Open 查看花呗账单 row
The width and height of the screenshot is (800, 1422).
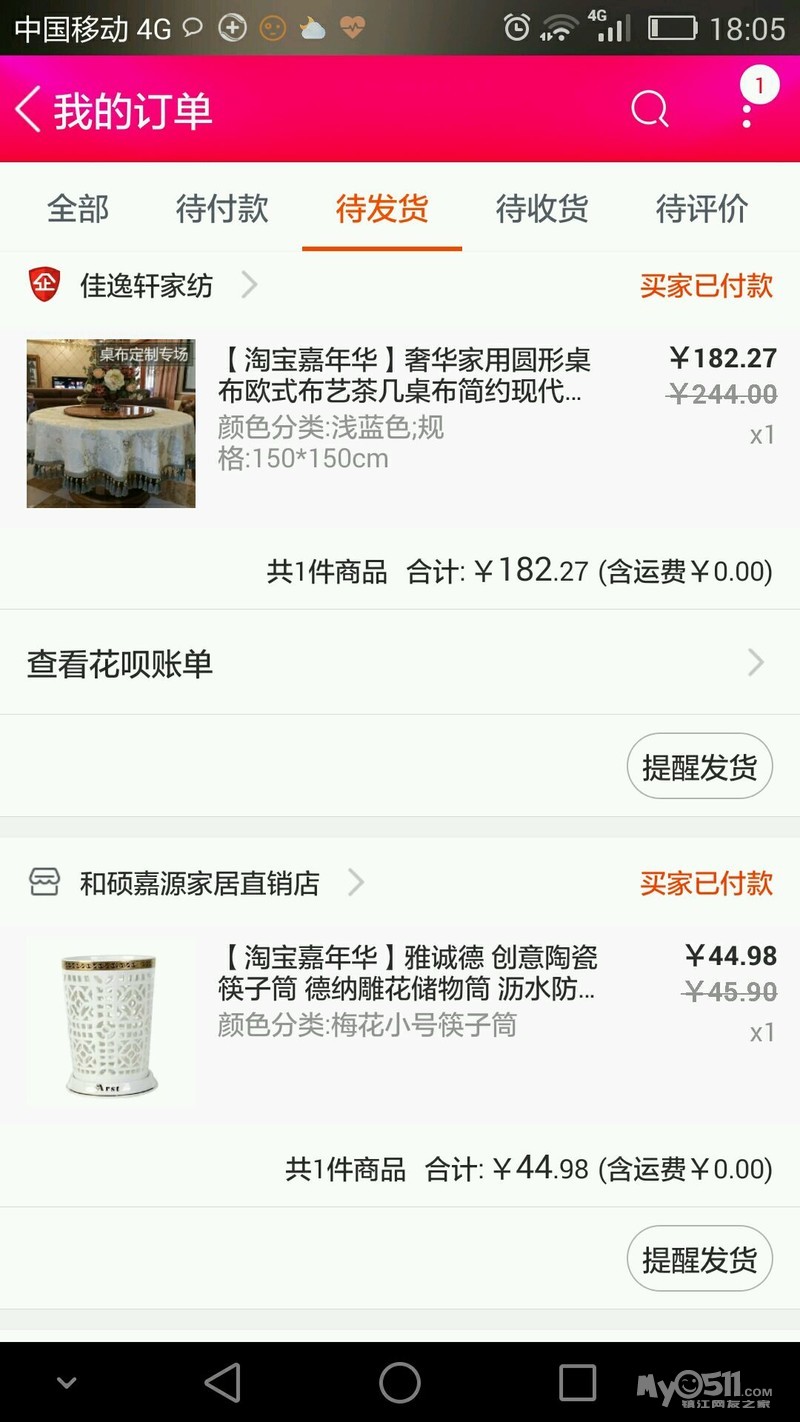(x=400, y=663)
